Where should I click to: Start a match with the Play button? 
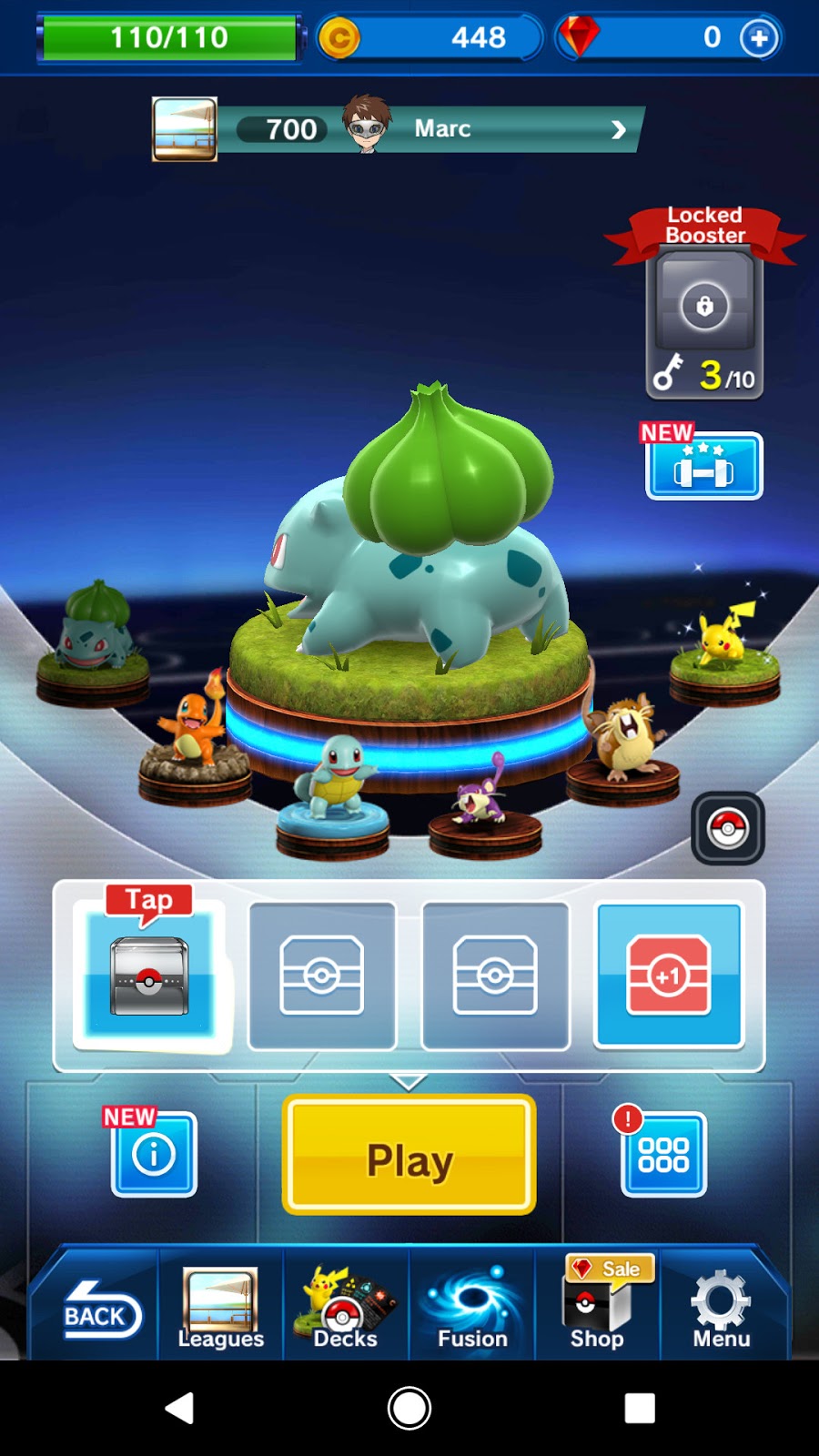(409, 1156)
